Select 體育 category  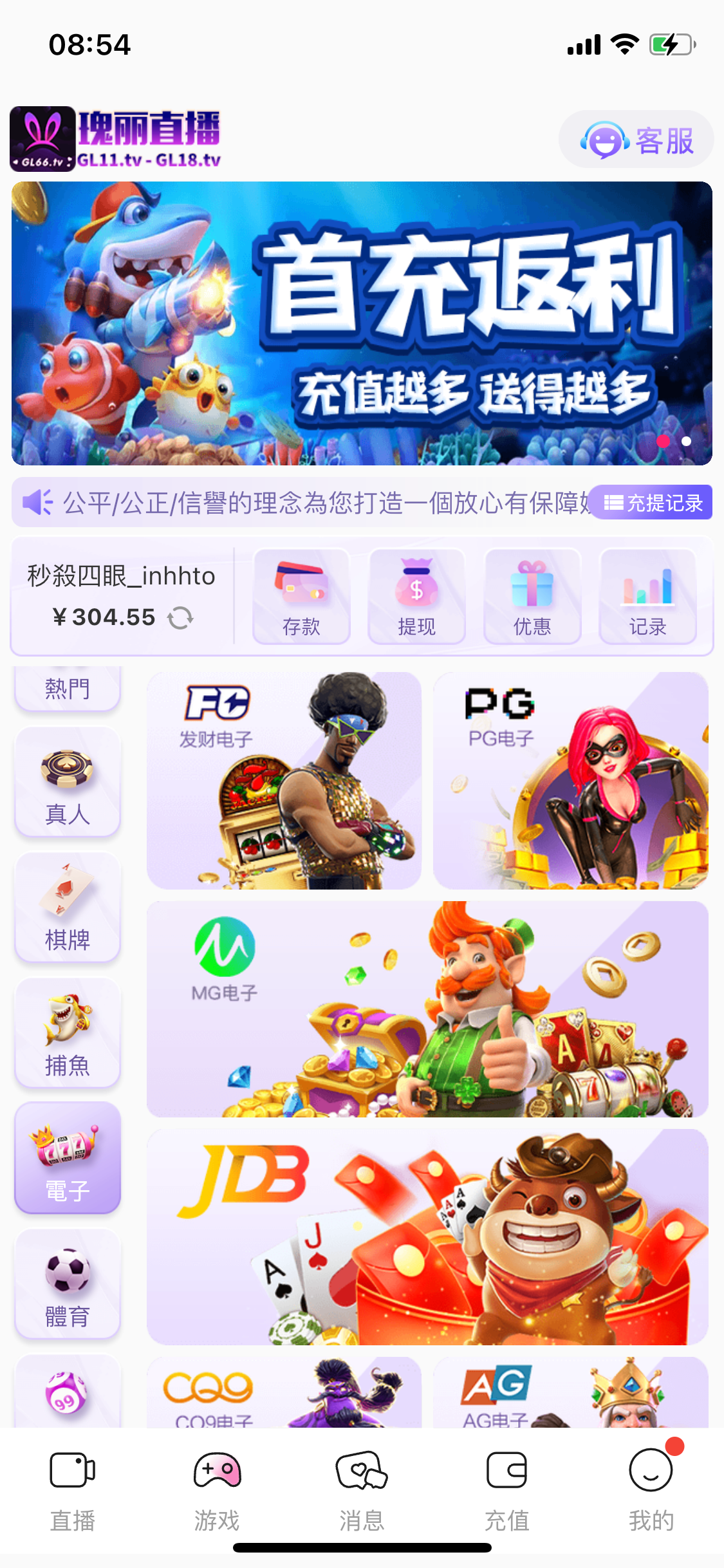click(68, 1284)
